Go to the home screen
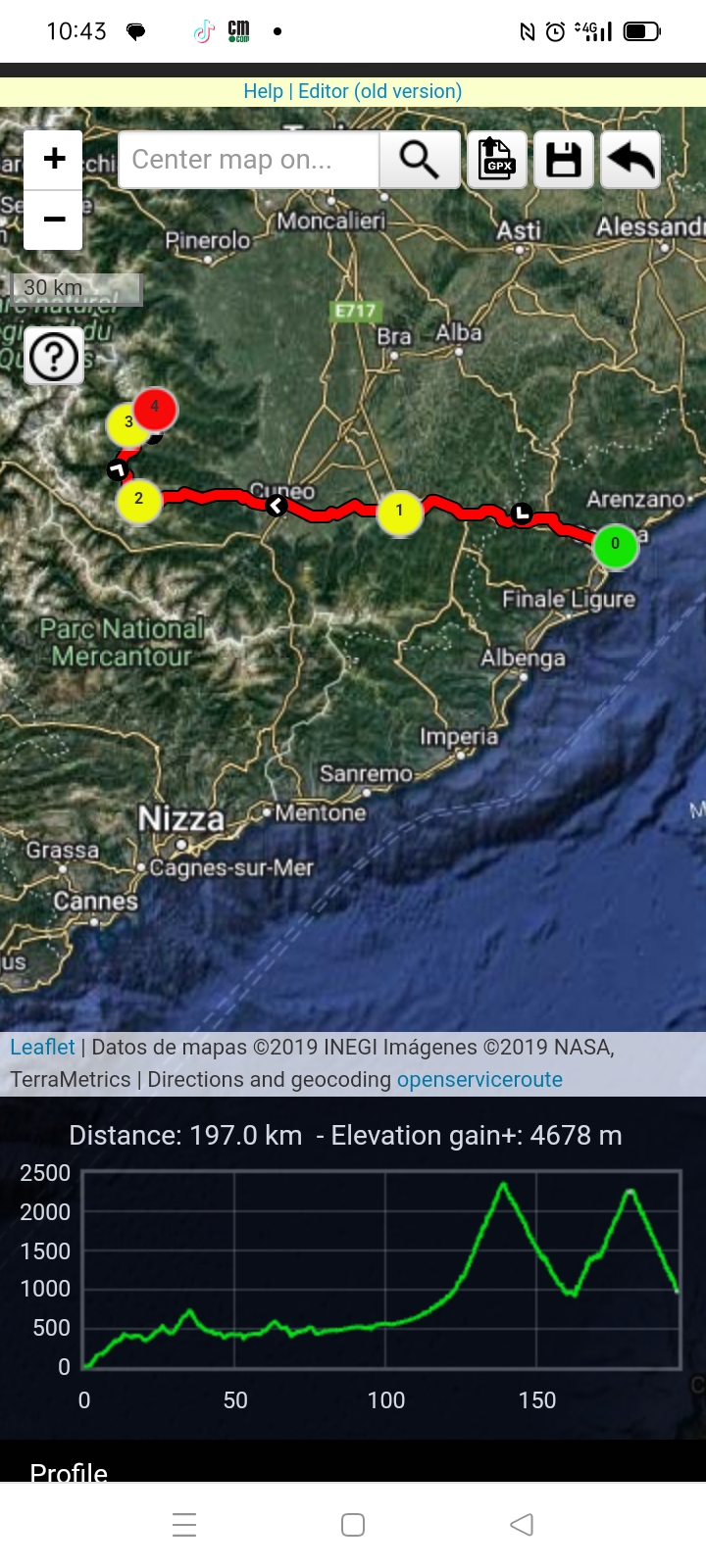 (x=353, y=1524)
